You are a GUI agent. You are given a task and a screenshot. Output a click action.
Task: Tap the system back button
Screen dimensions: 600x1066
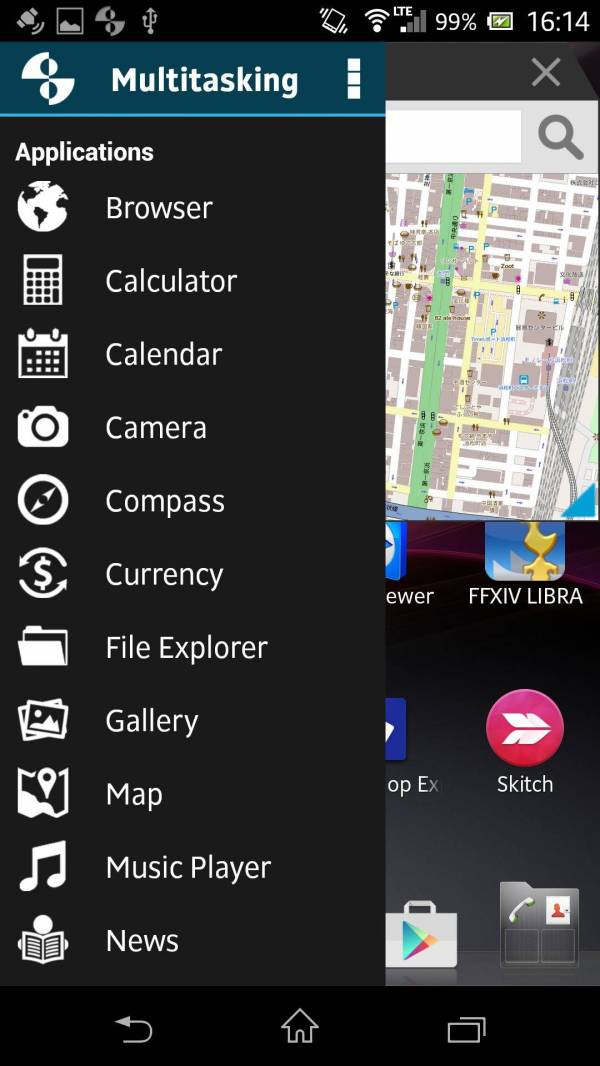click(x=134, y=1028)
